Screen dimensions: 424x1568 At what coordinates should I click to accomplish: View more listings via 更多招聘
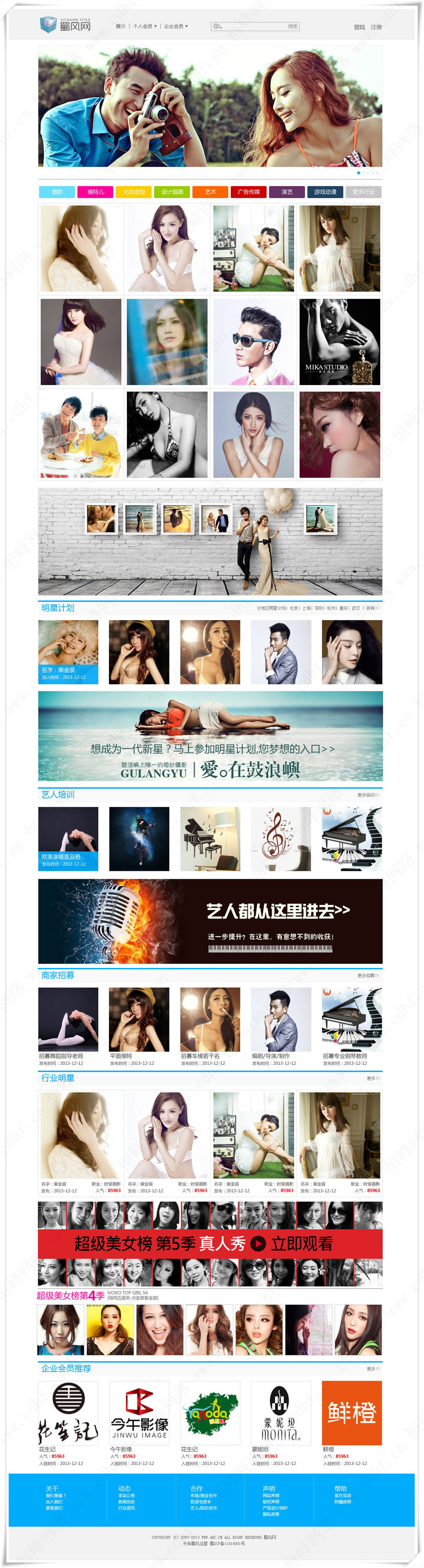367,976
